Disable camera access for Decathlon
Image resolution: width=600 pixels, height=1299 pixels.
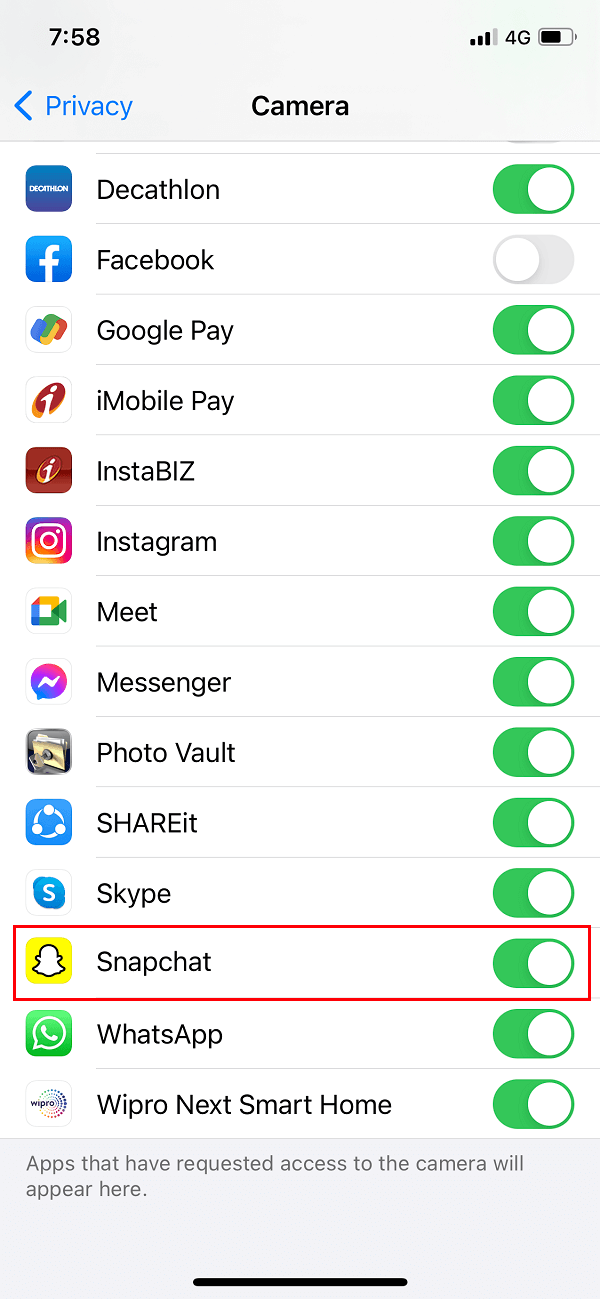(533, 190)
